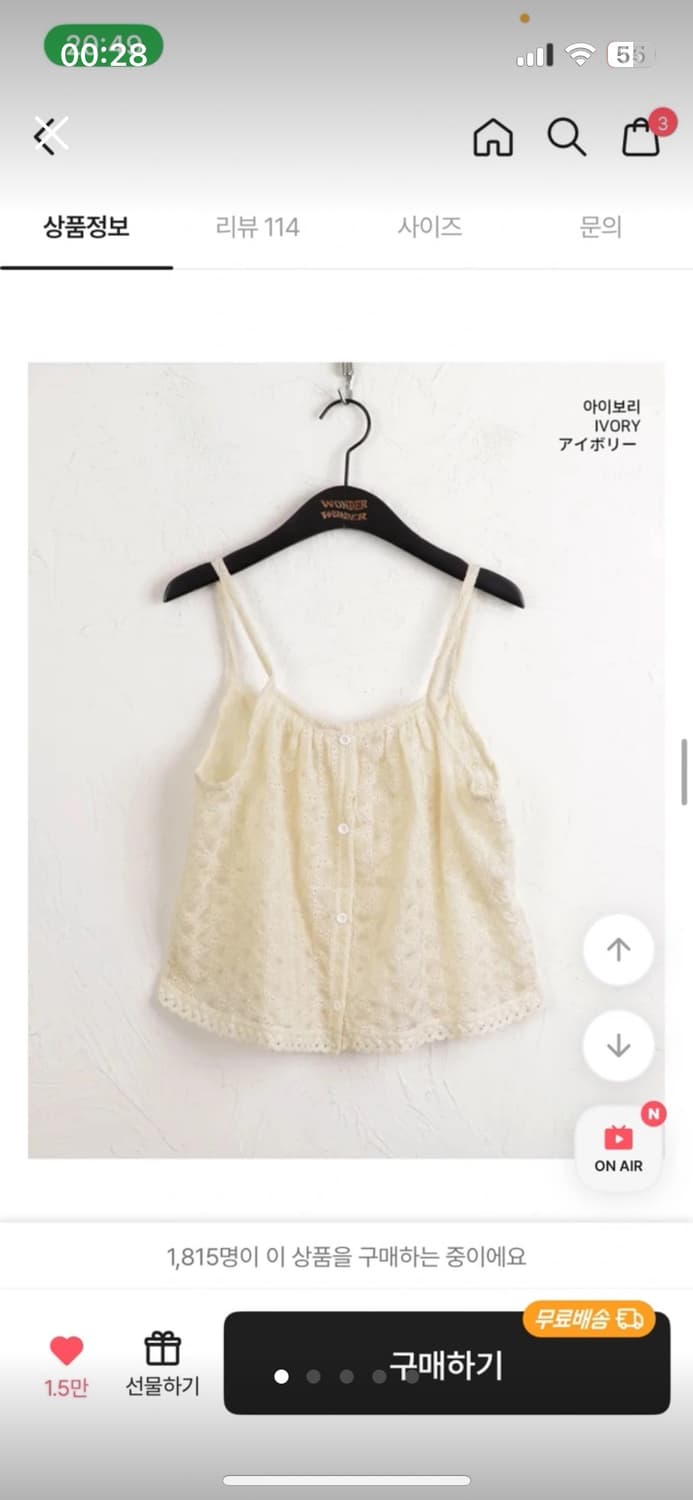Switch to the 리뷰 114 tab
693x1500 pixels.
[257, 227]
